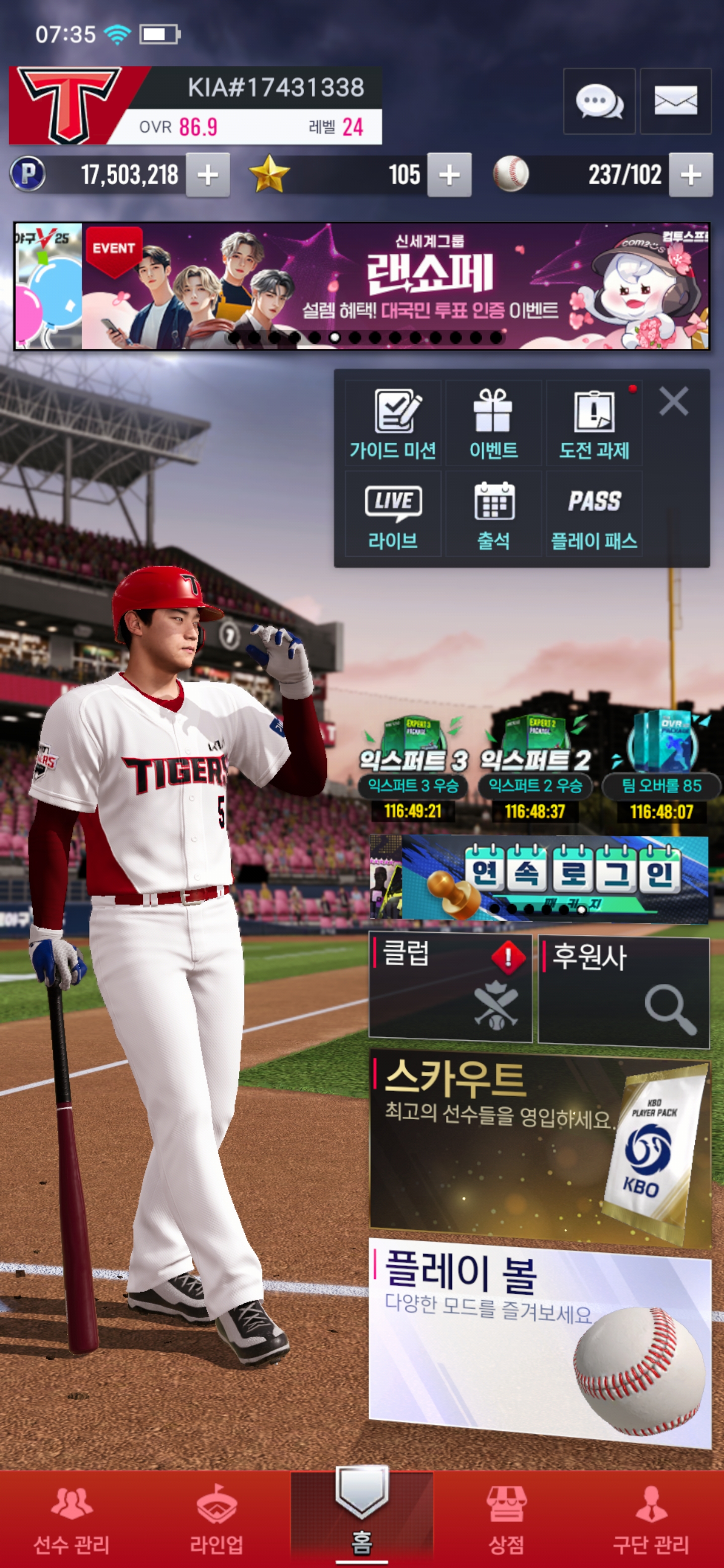Open 플레이 패스
The image size is (724, 1568).
(x=594, y=514)
